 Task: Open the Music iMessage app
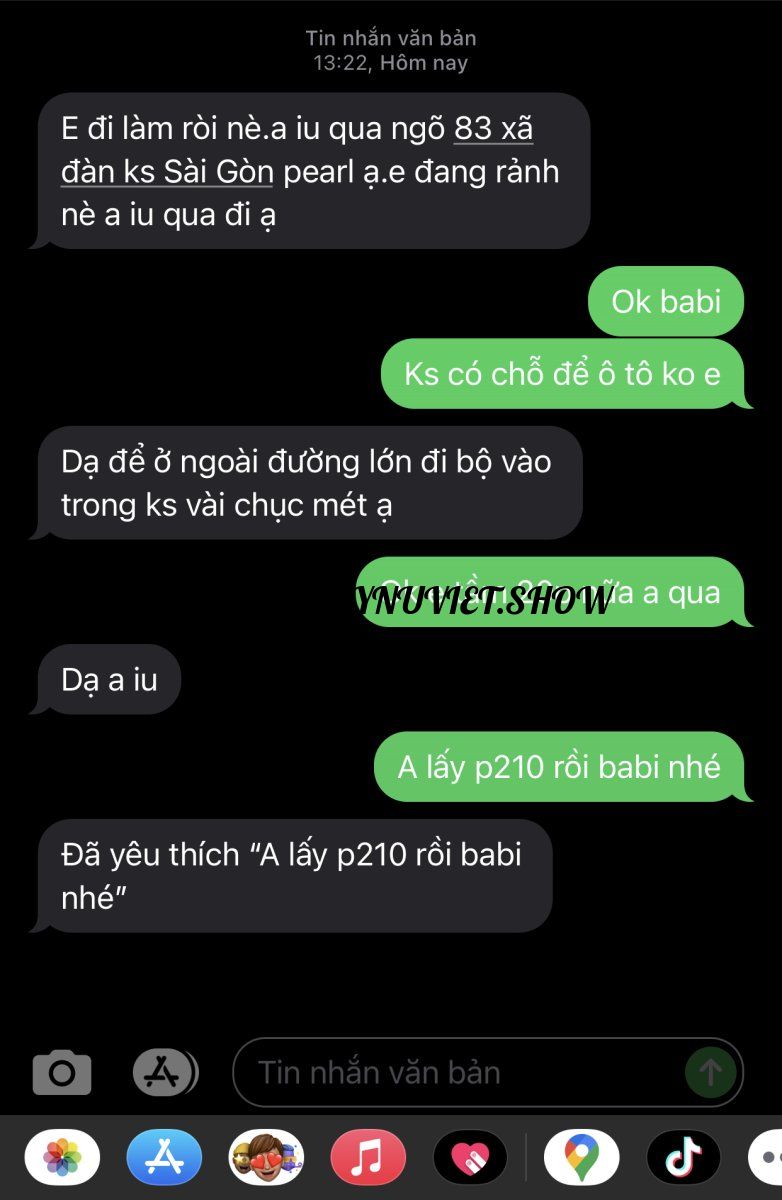368,1158
